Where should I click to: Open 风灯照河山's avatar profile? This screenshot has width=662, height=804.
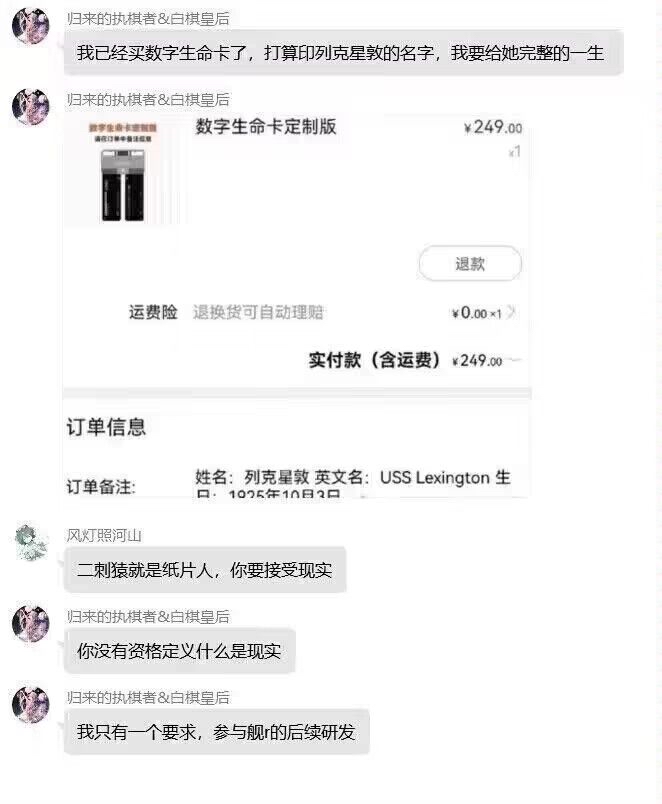[x=31, y=543]
